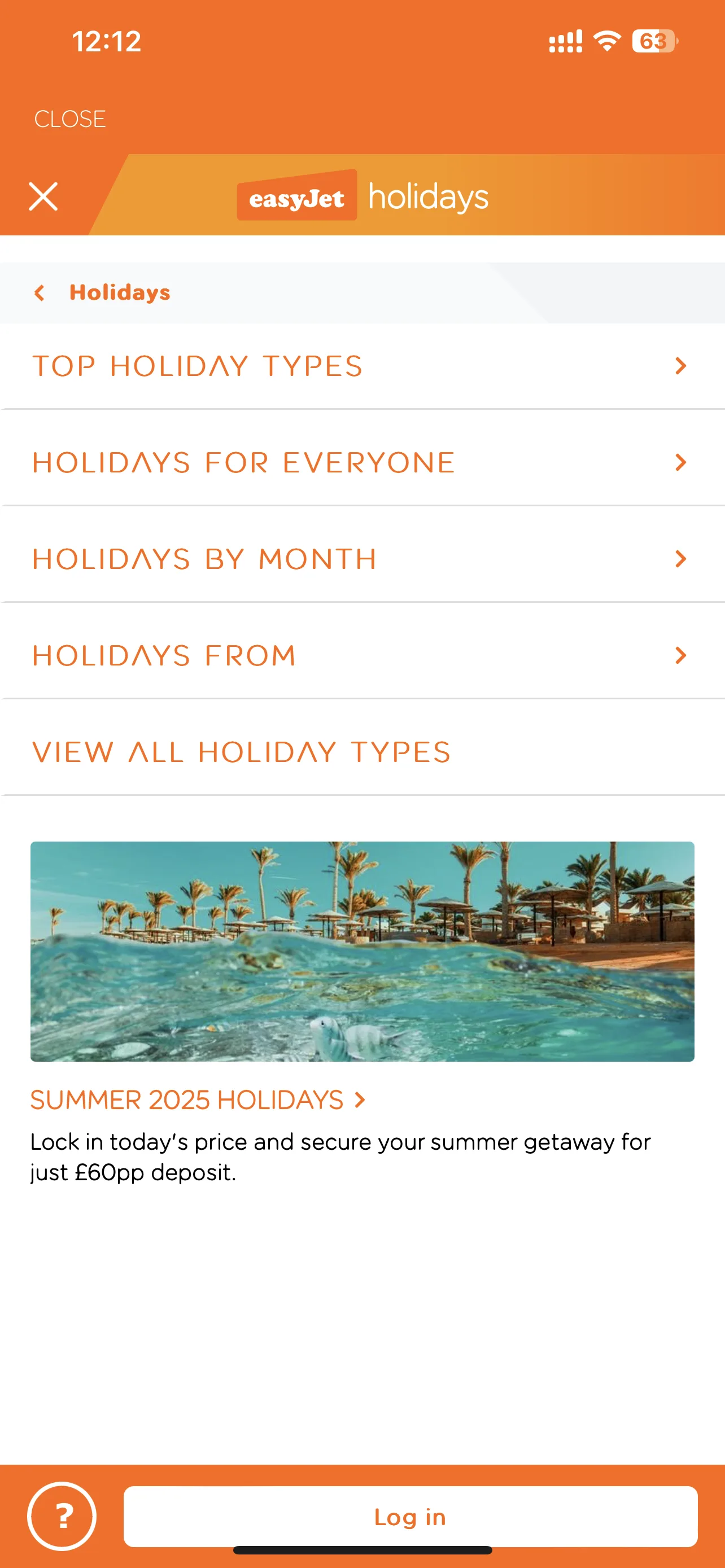Open Holidays By Month
The width and height of the screenshot is (725, 1568).
click(361, 559)
